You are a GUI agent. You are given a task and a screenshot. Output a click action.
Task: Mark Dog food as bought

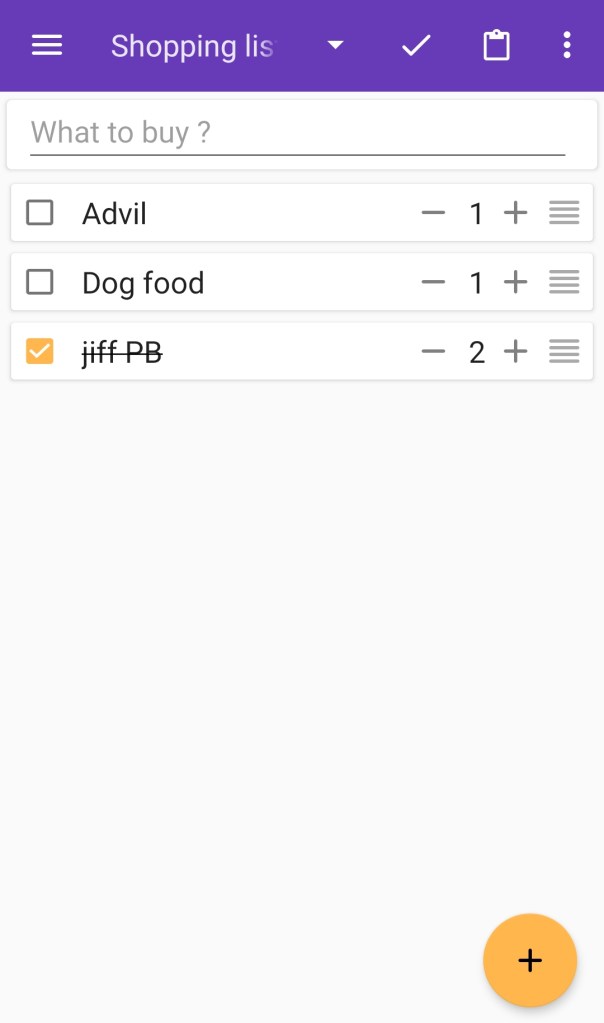pos(40,283)
